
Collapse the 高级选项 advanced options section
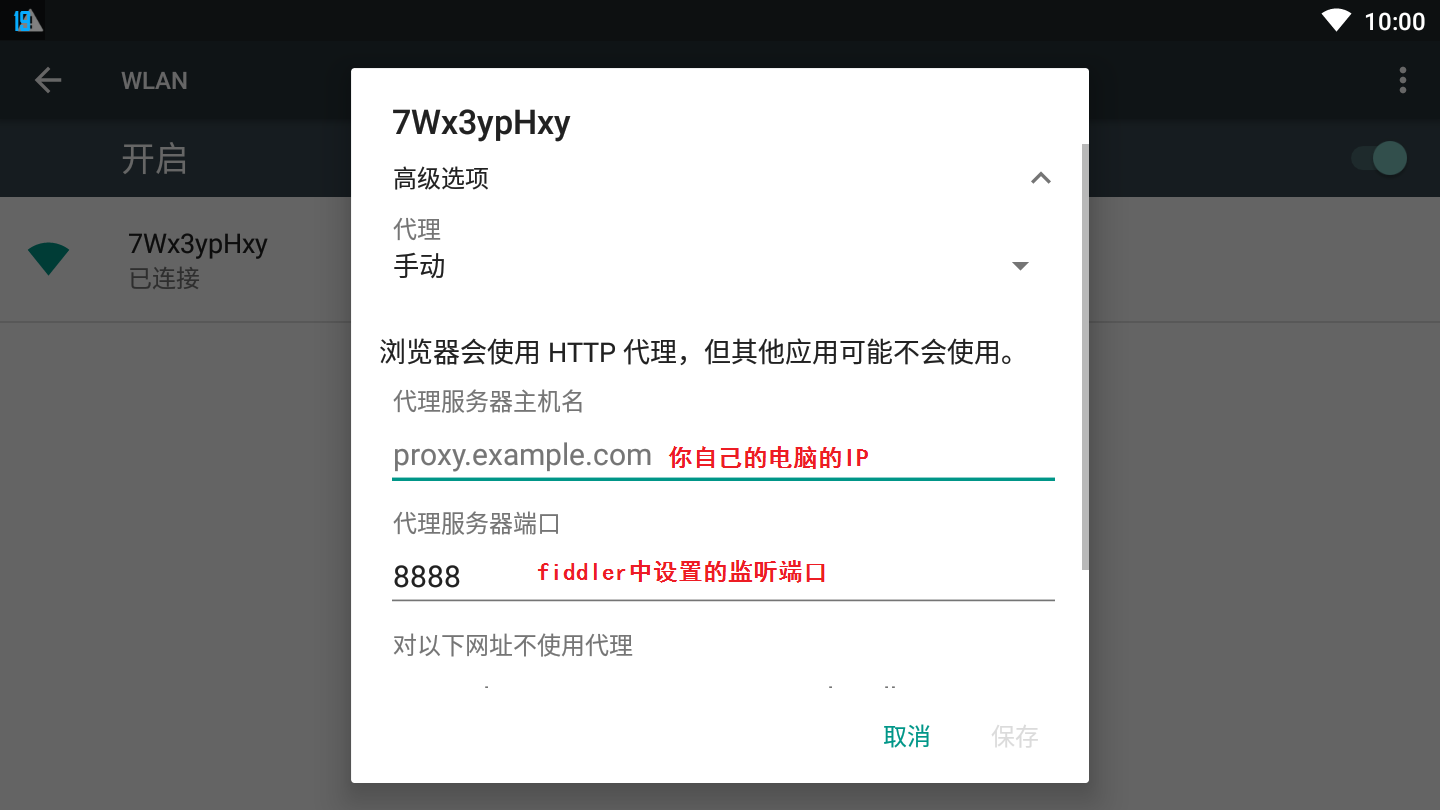coord(1040,179)
